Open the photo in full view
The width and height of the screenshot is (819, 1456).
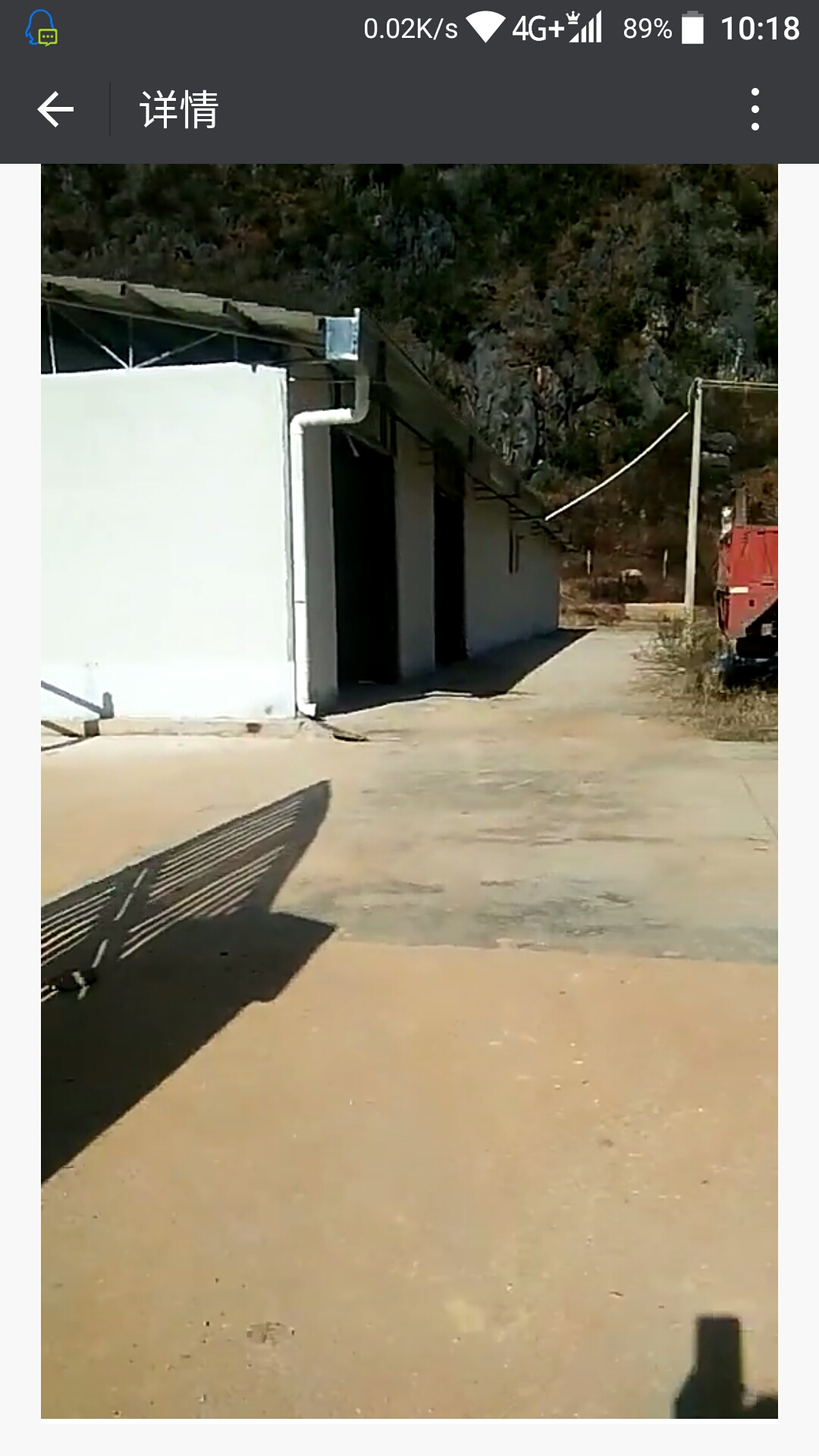point(409,790)
